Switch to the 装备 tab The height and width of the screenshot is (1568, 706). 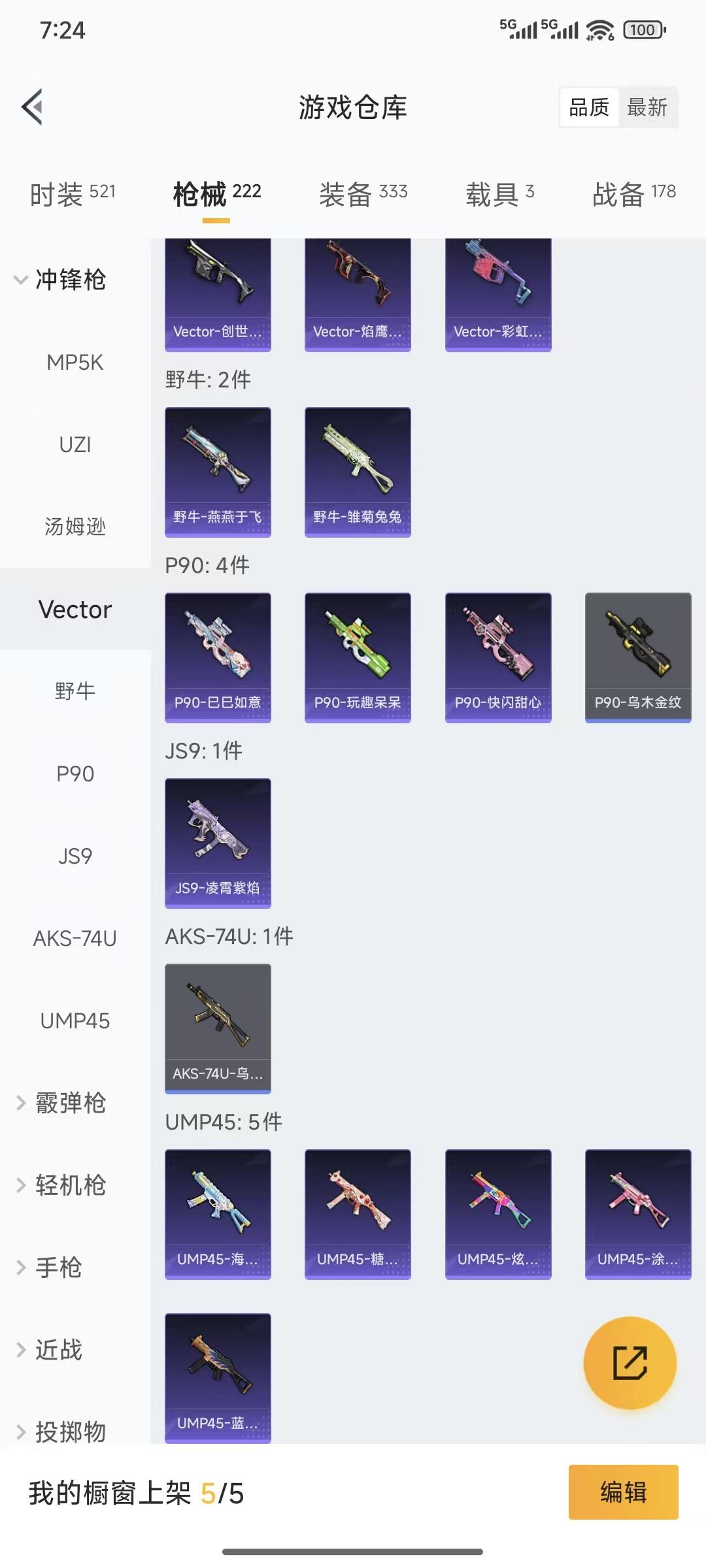click(x=363, y=194)
